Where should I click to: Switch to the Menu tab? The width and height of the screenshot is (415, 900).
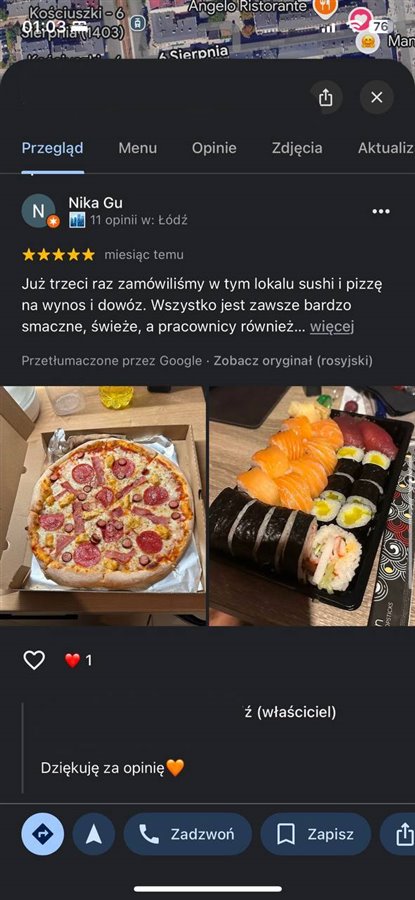tap(138, 148)
